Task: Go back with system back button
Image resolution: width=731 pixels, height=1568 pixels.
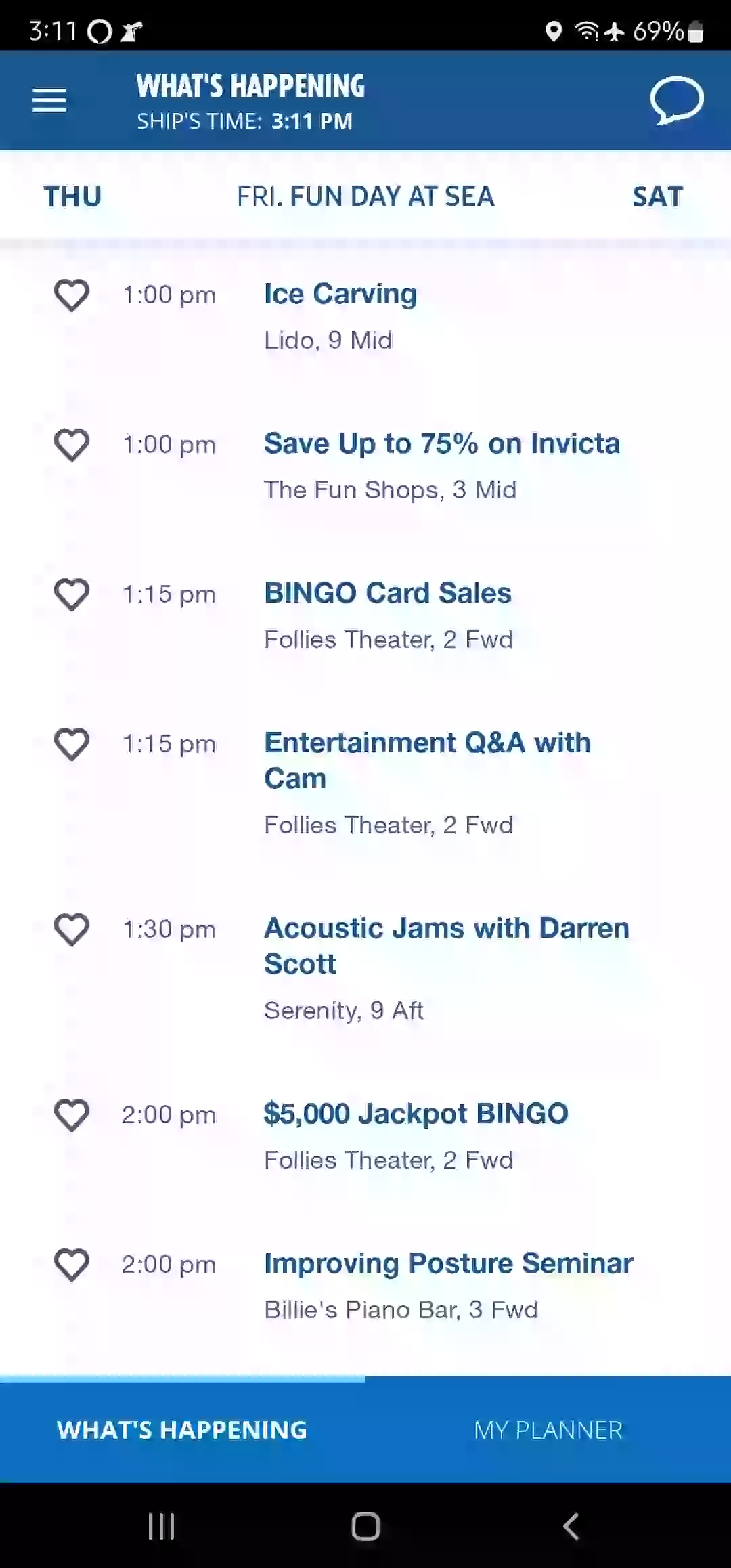Action: (571, 1526)
